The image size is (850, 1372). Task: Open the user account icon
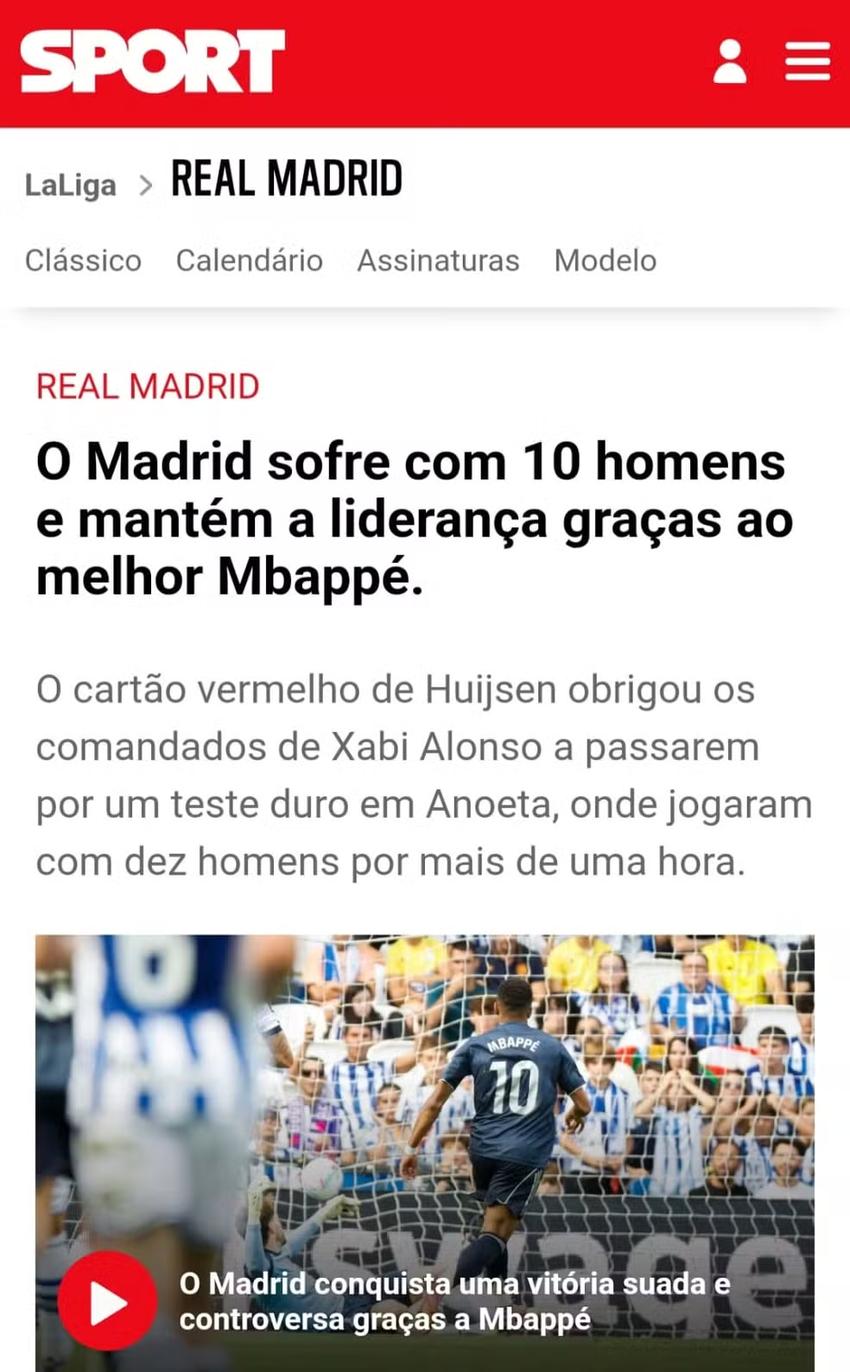coord(730,62)
